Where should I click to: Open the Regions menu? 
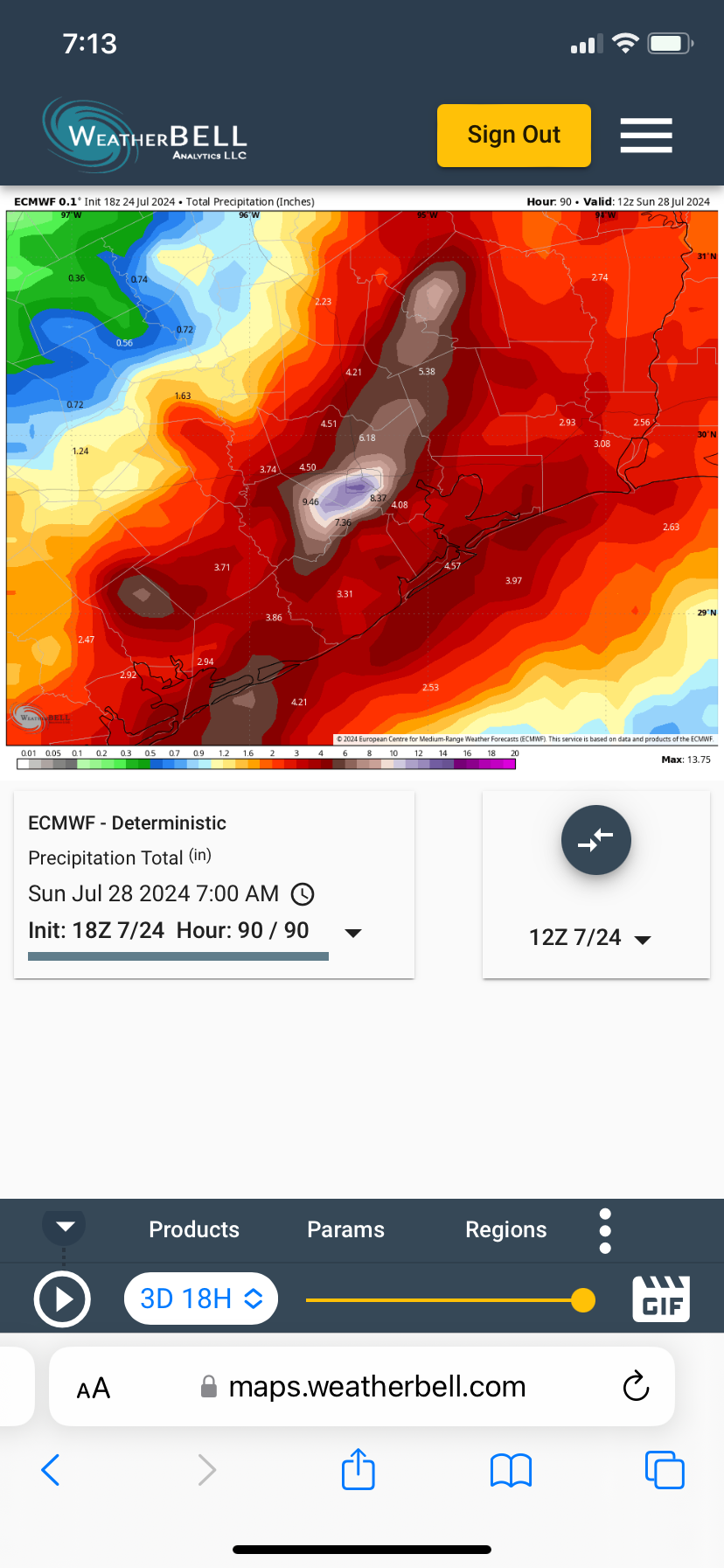(x=505, y=1229)
